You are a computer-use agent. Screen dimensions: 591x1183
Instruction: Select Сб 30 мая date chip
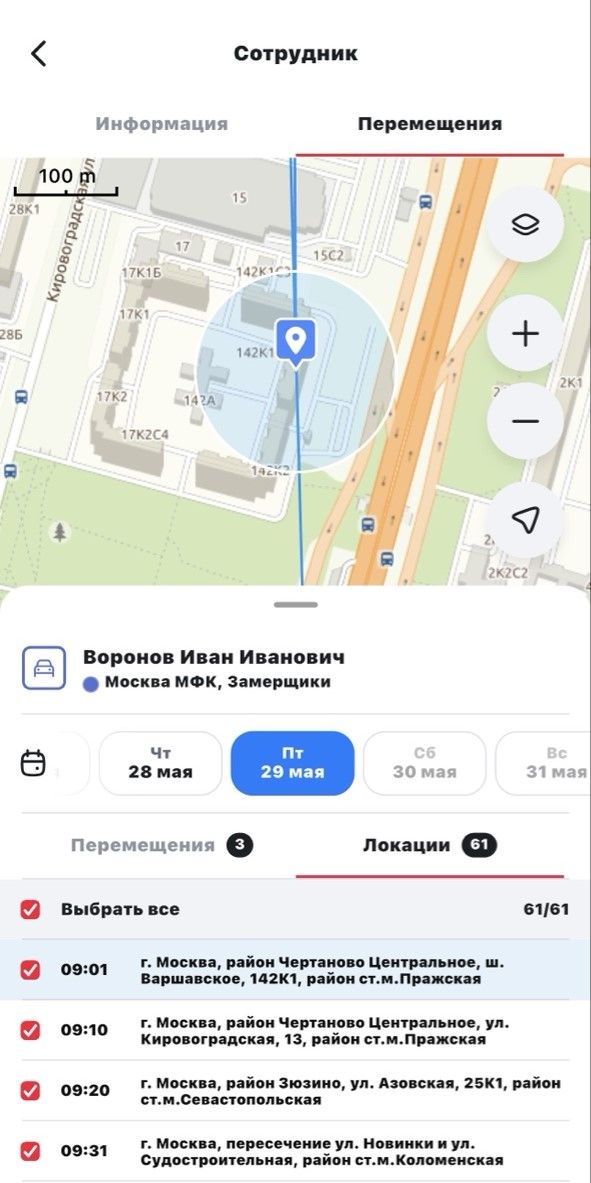(424, 763)
